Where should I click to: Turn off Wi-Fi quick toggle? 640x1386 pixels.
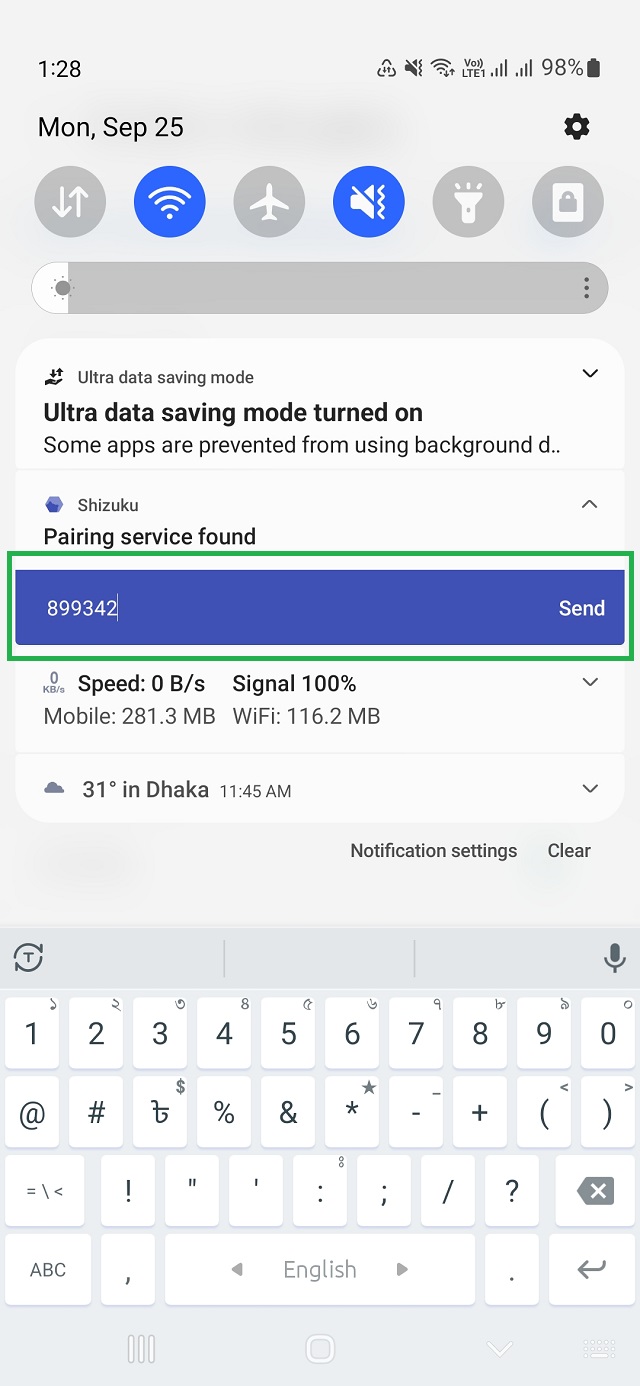(x=170, y=202)
